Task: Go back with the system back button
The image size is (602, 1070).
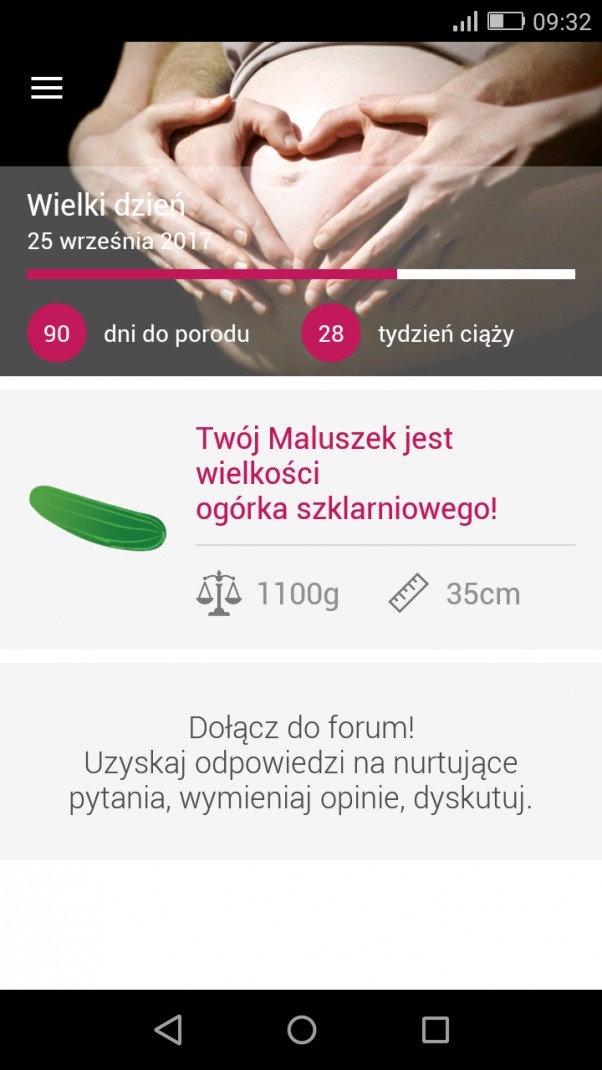Action: click(x=168, y=1029)
